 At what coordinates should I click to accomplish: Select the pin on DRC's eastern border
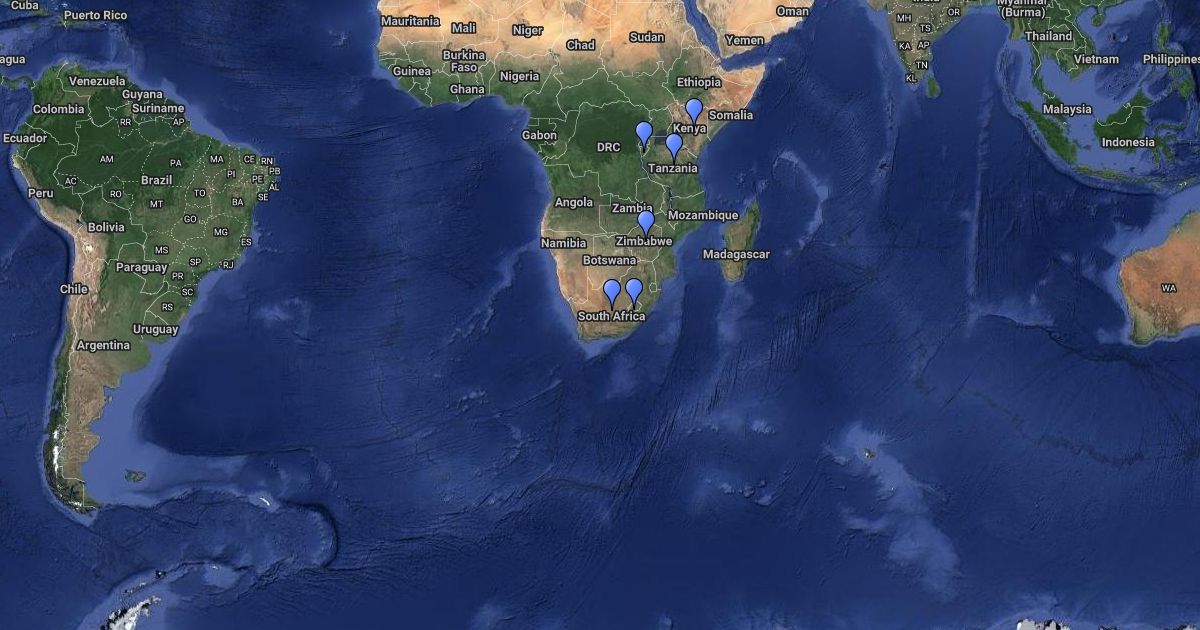click(x=644, y=132)
